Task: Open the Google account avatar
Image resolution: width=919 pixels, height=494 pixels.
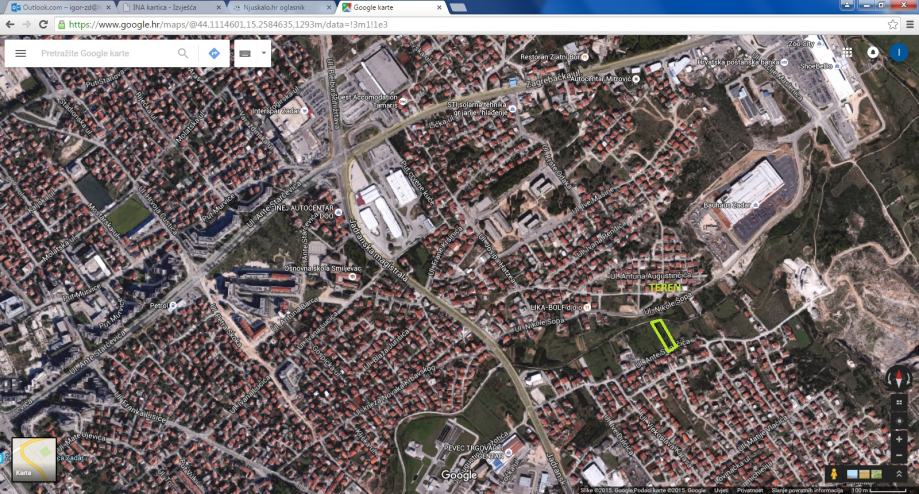Action: [x=899, y=52]
